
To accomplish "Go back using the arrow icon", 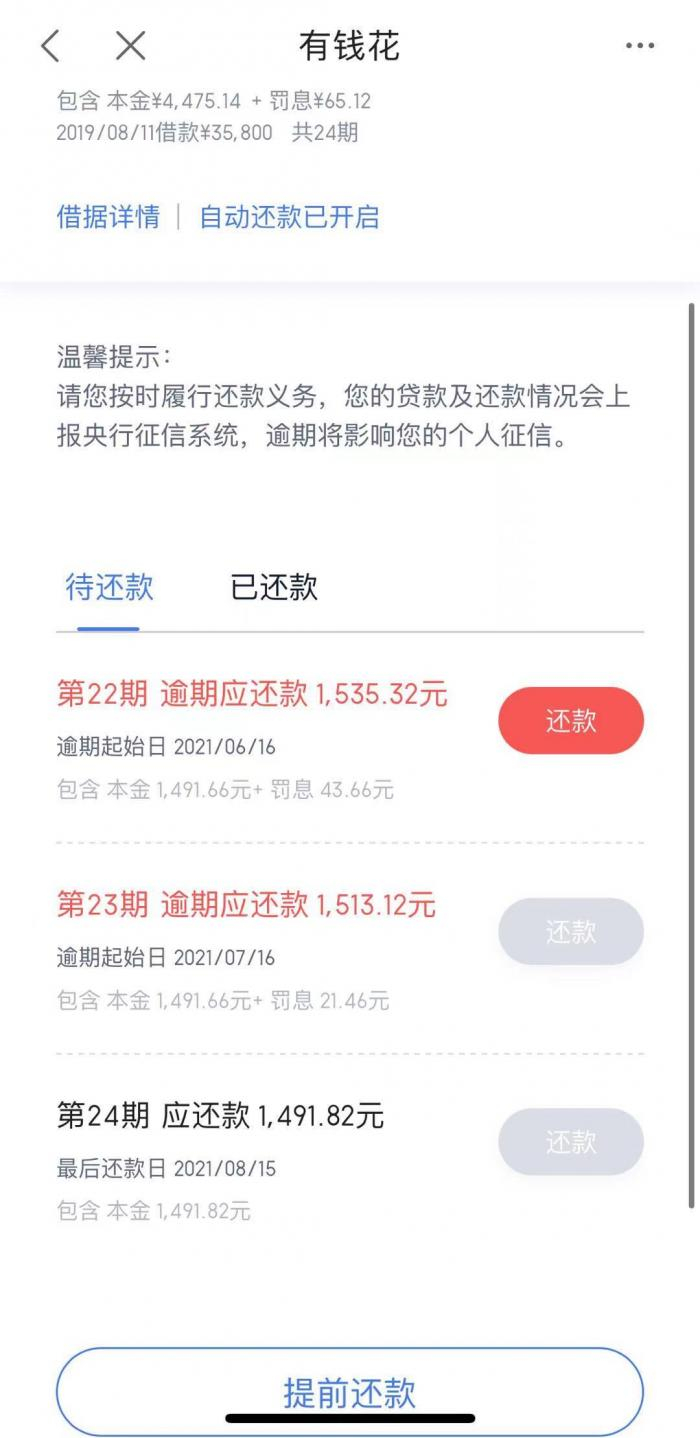I will pos(51,45).
